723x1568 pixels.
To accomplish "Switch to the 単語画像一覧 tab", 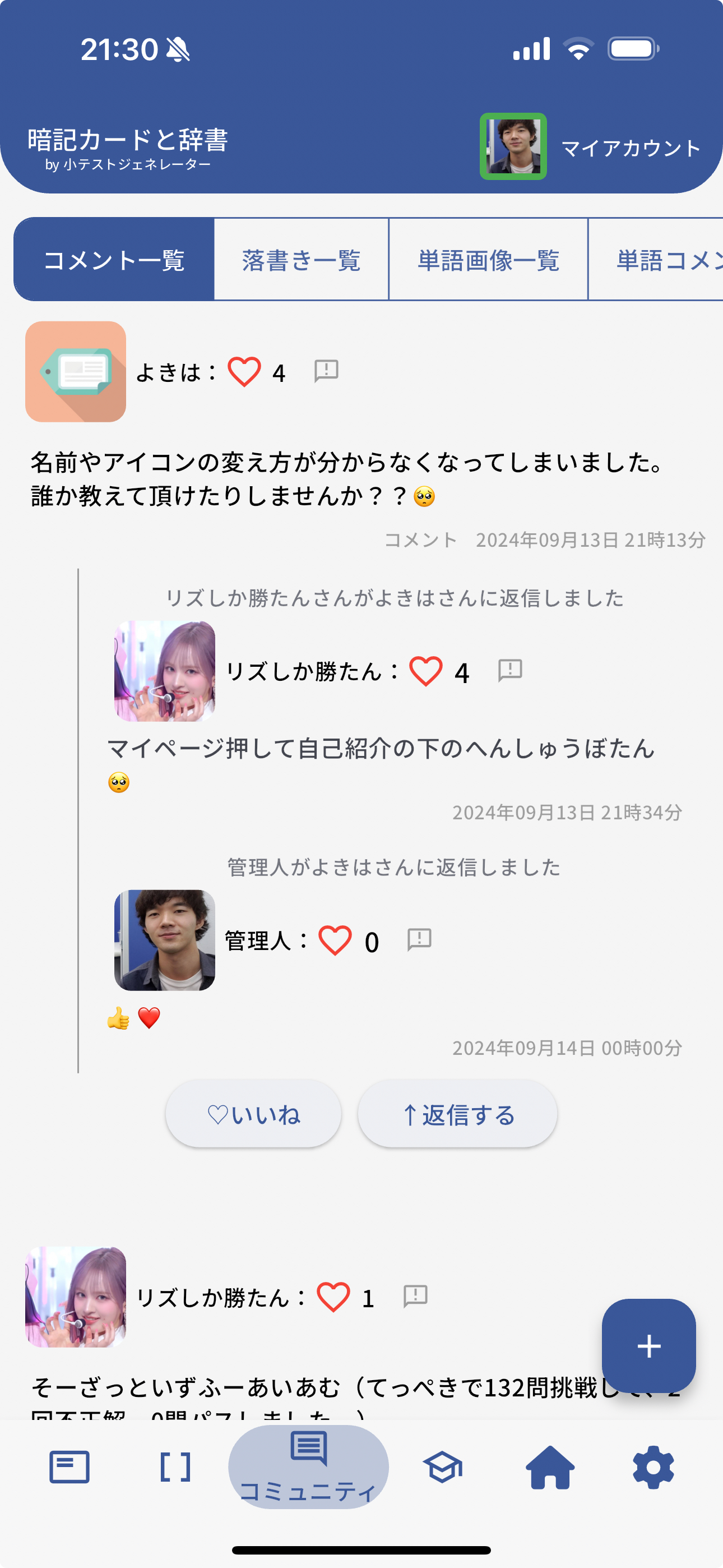I will (x=488, y=260).
